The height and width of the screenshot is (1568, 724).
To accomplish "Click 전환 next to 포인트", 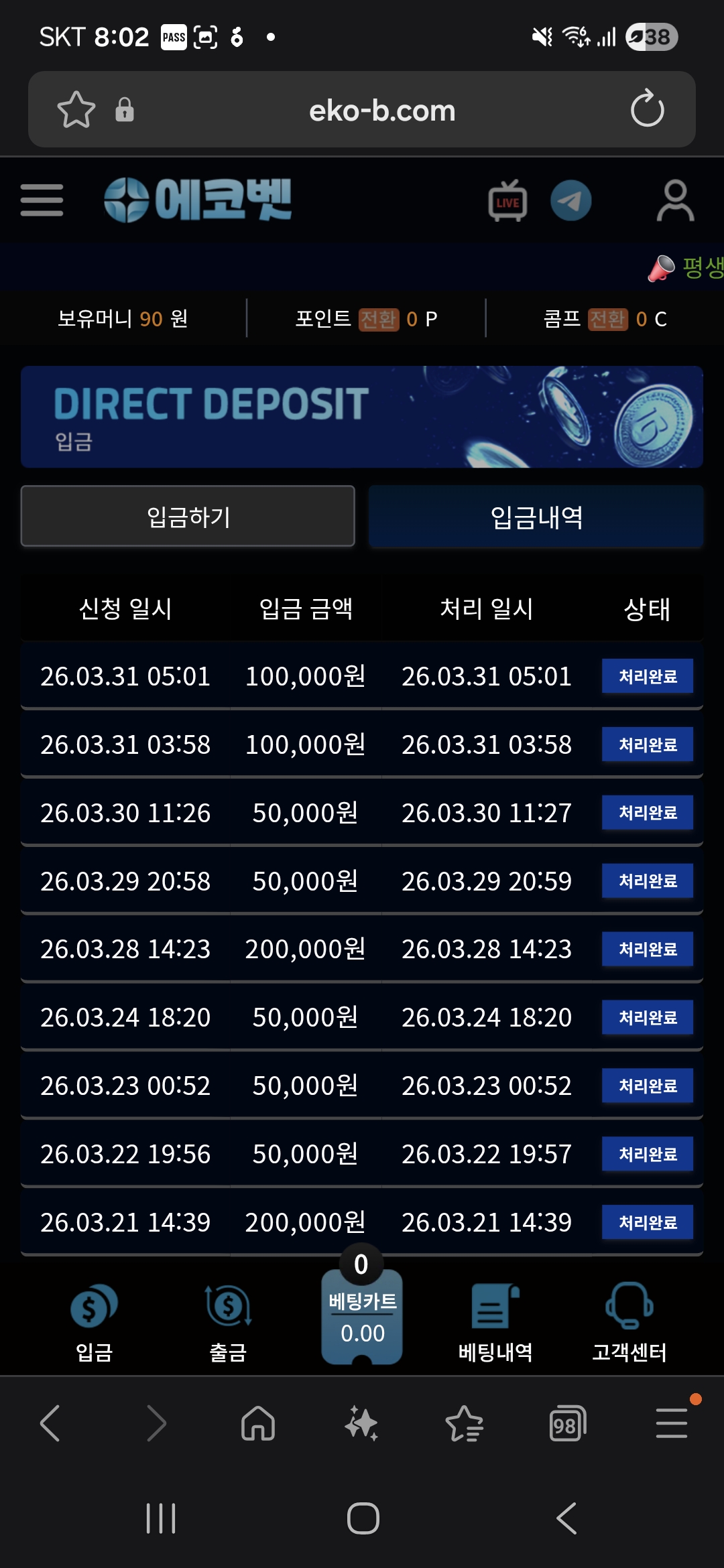I will [x=379, y=320].
